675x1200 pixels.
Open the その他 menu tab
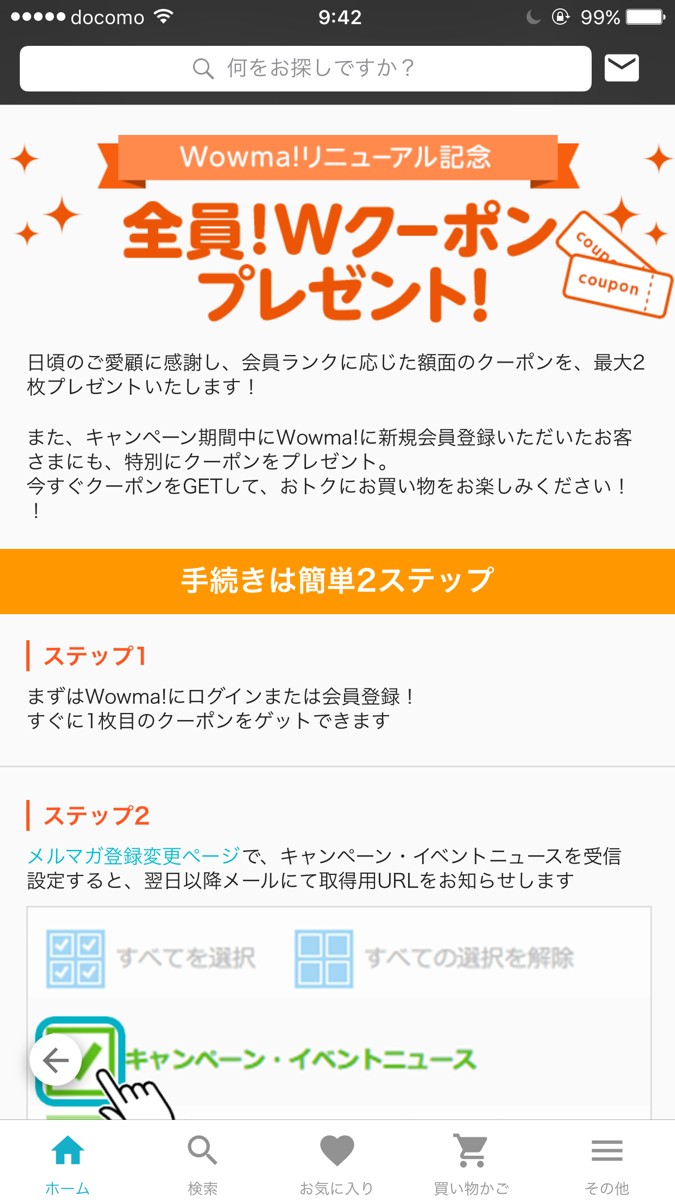point(606,1164)
